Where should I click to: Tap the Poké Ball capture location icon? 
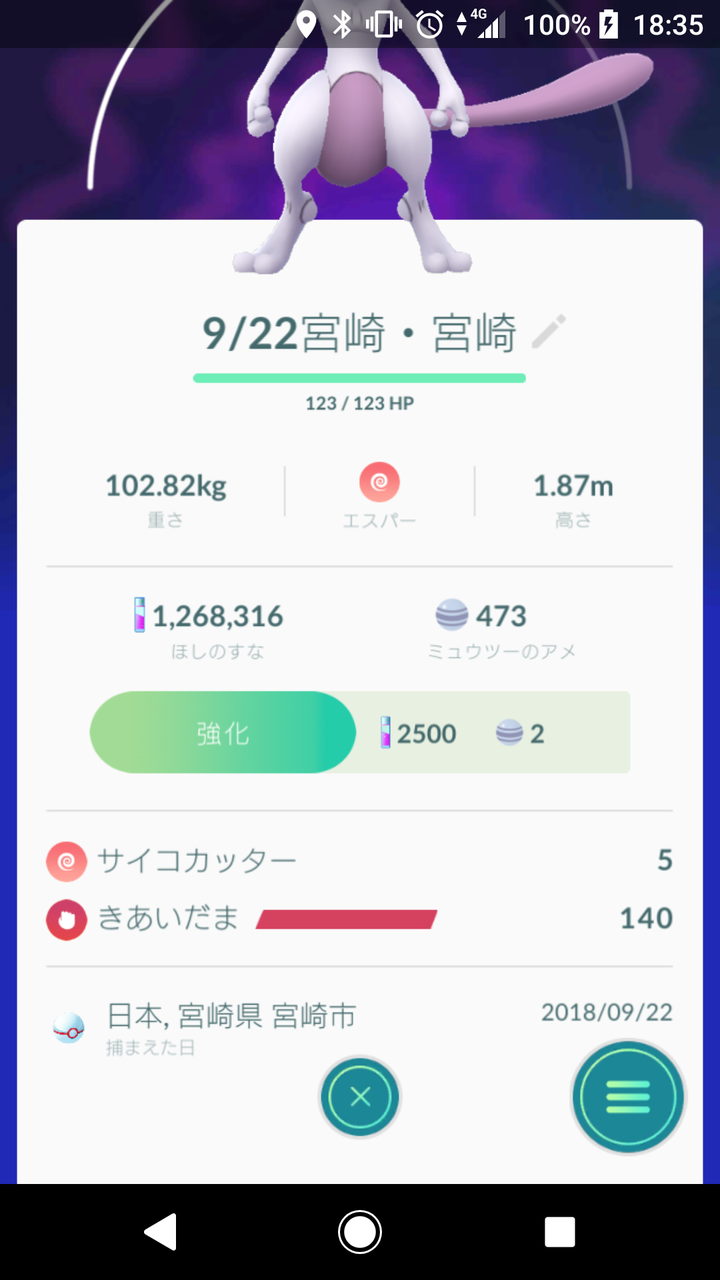coord(67,1025)
